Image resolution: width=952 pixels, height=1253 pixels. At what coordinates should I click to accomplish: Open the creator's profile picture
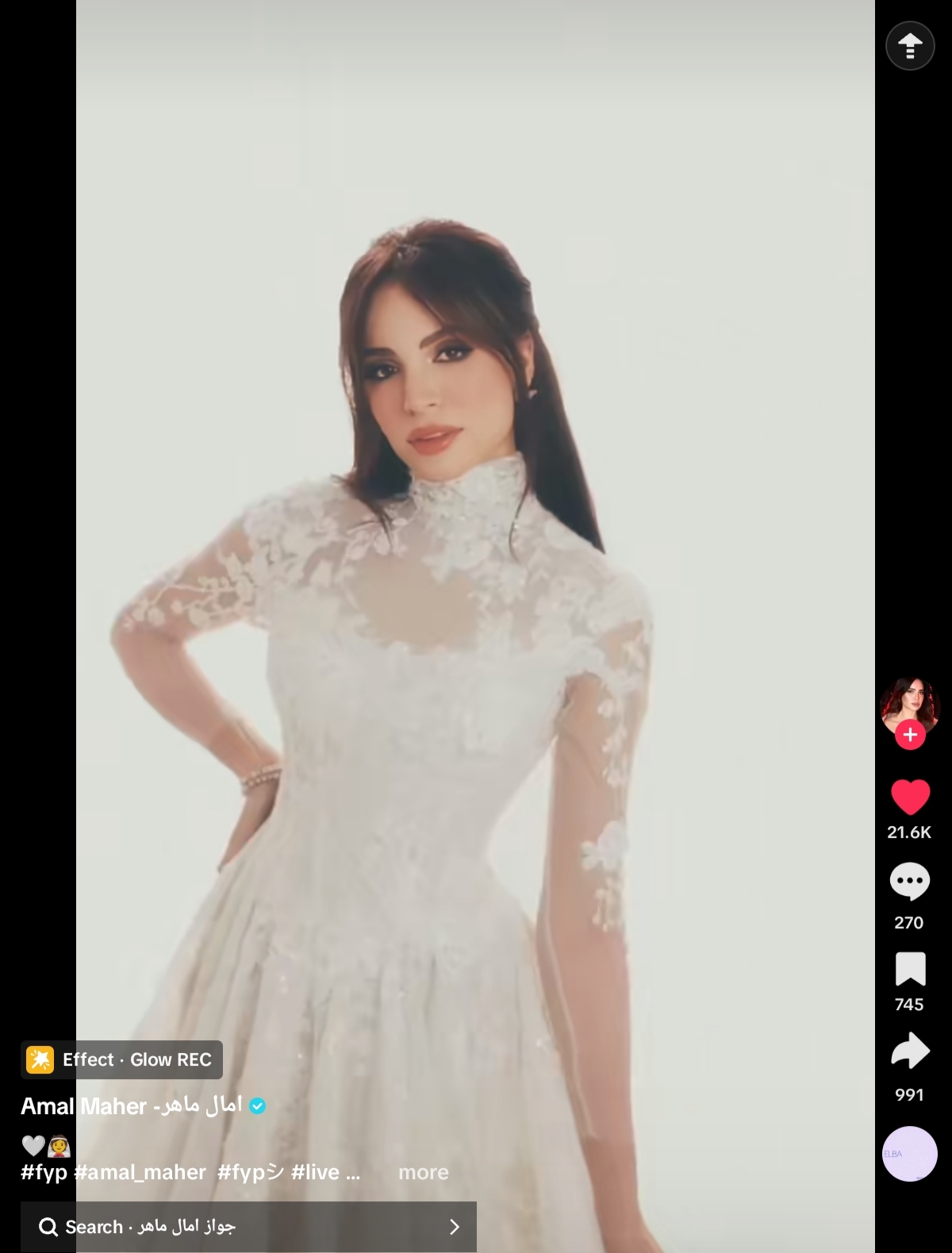point(909,703)
